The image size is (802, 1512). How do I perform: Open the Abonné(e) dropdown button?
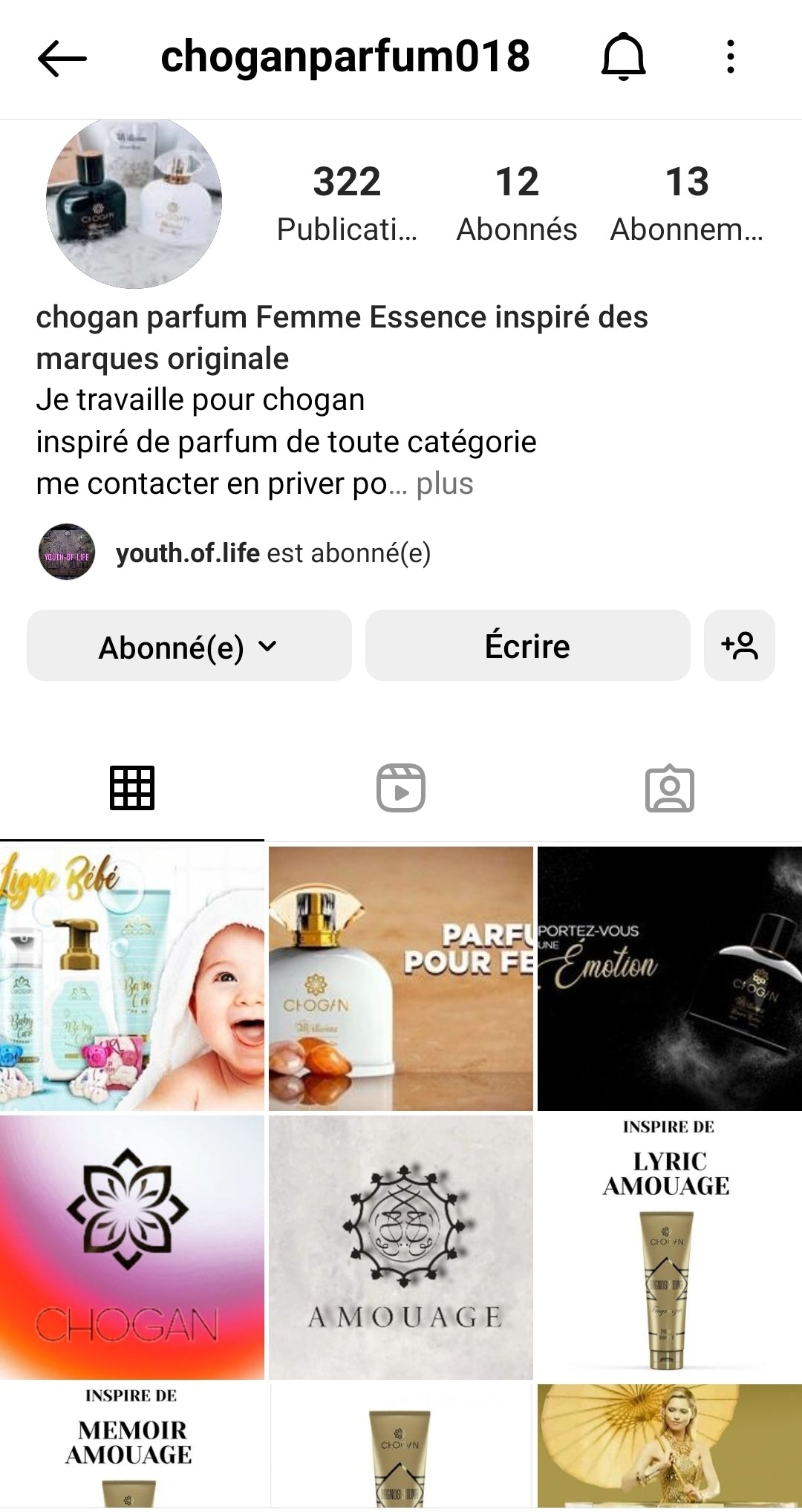click(189, 646)
